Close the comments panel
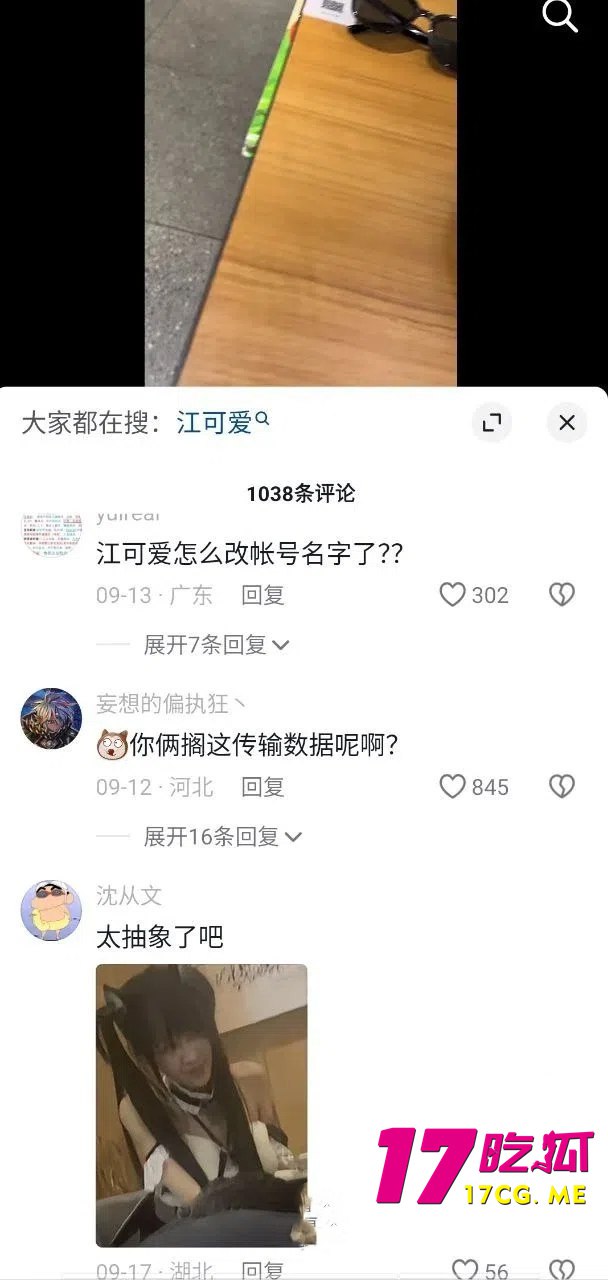The width and height of the screenshot is (608, 1280). 567,423
